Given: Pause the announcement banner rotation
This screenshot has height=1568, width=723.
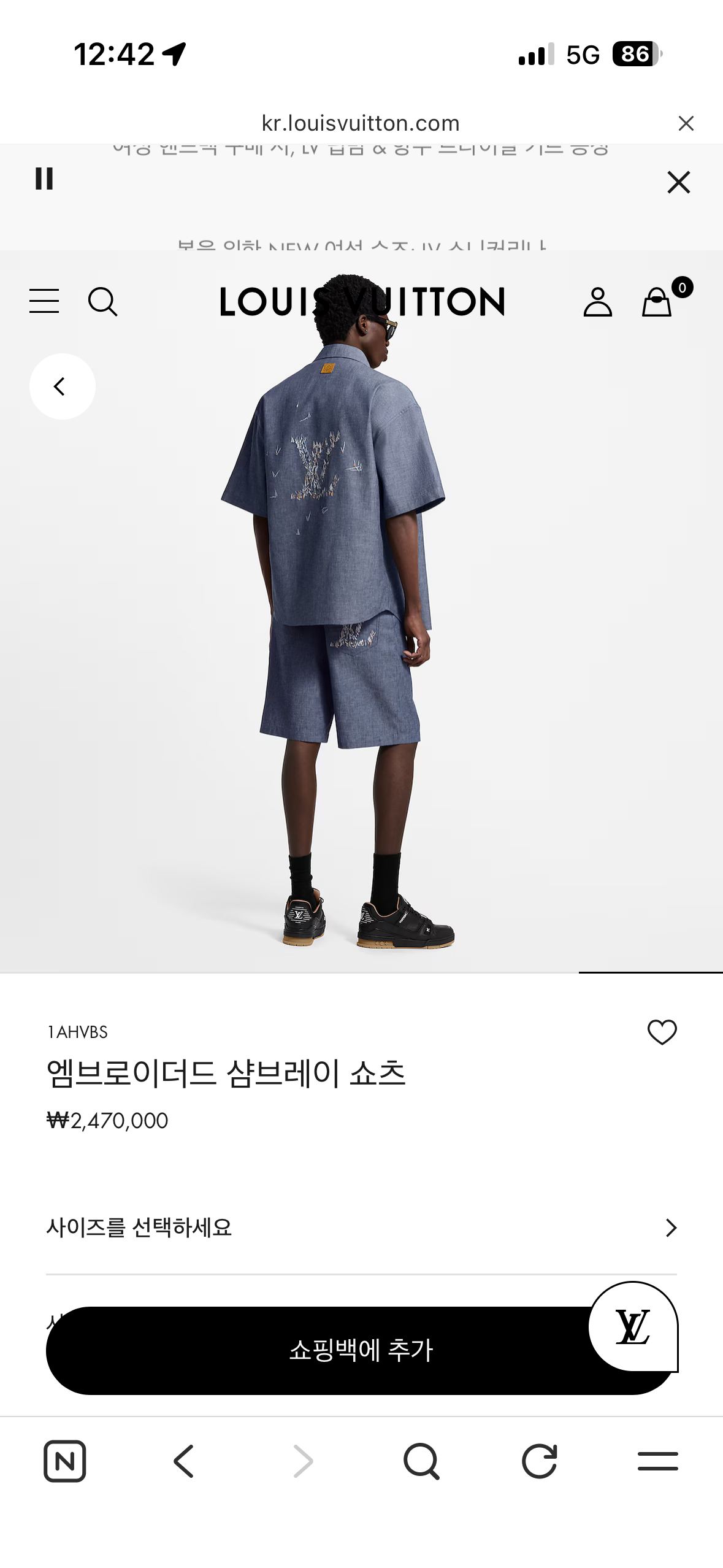Looking at the screenshot, I should tap(44, 179).
